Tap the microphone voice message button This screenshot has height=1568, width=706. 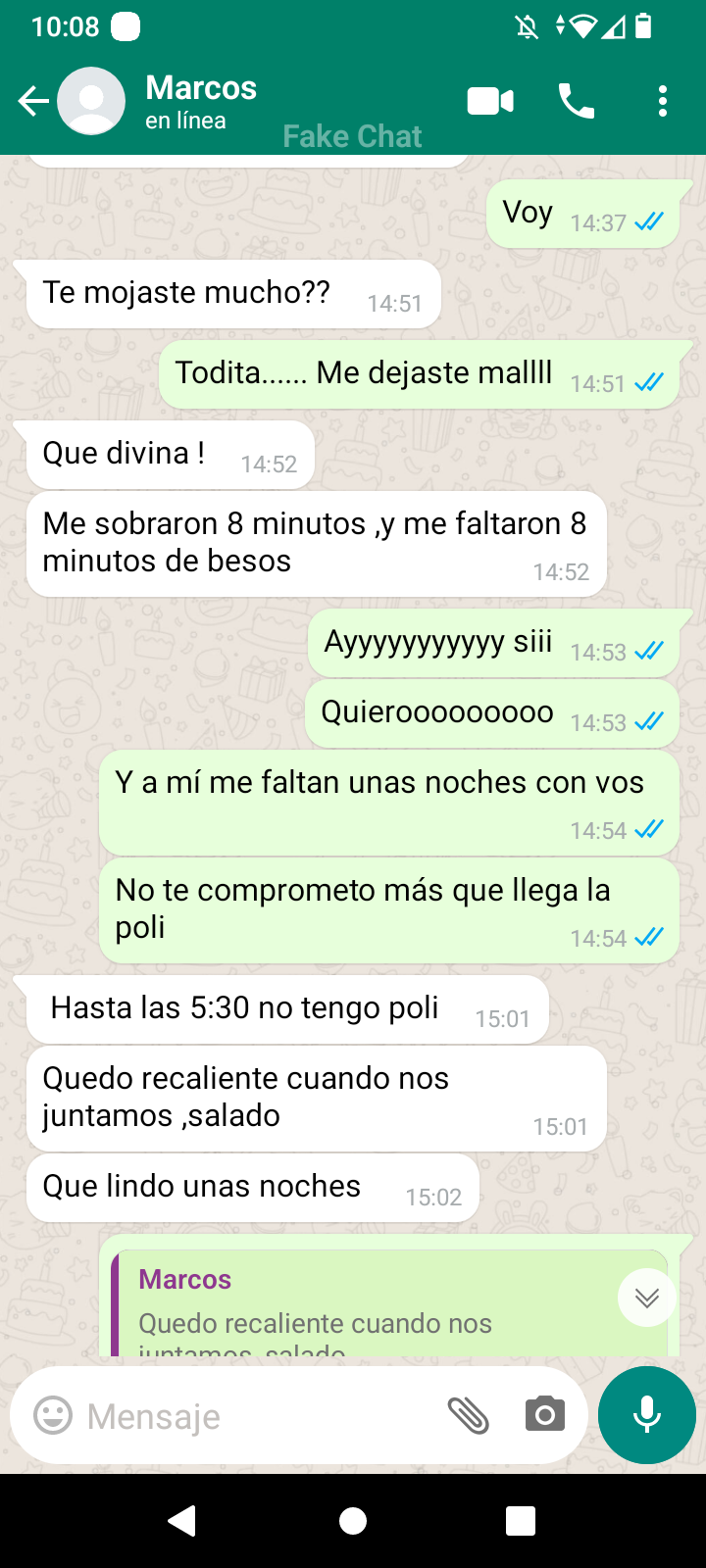(647, 1415)
